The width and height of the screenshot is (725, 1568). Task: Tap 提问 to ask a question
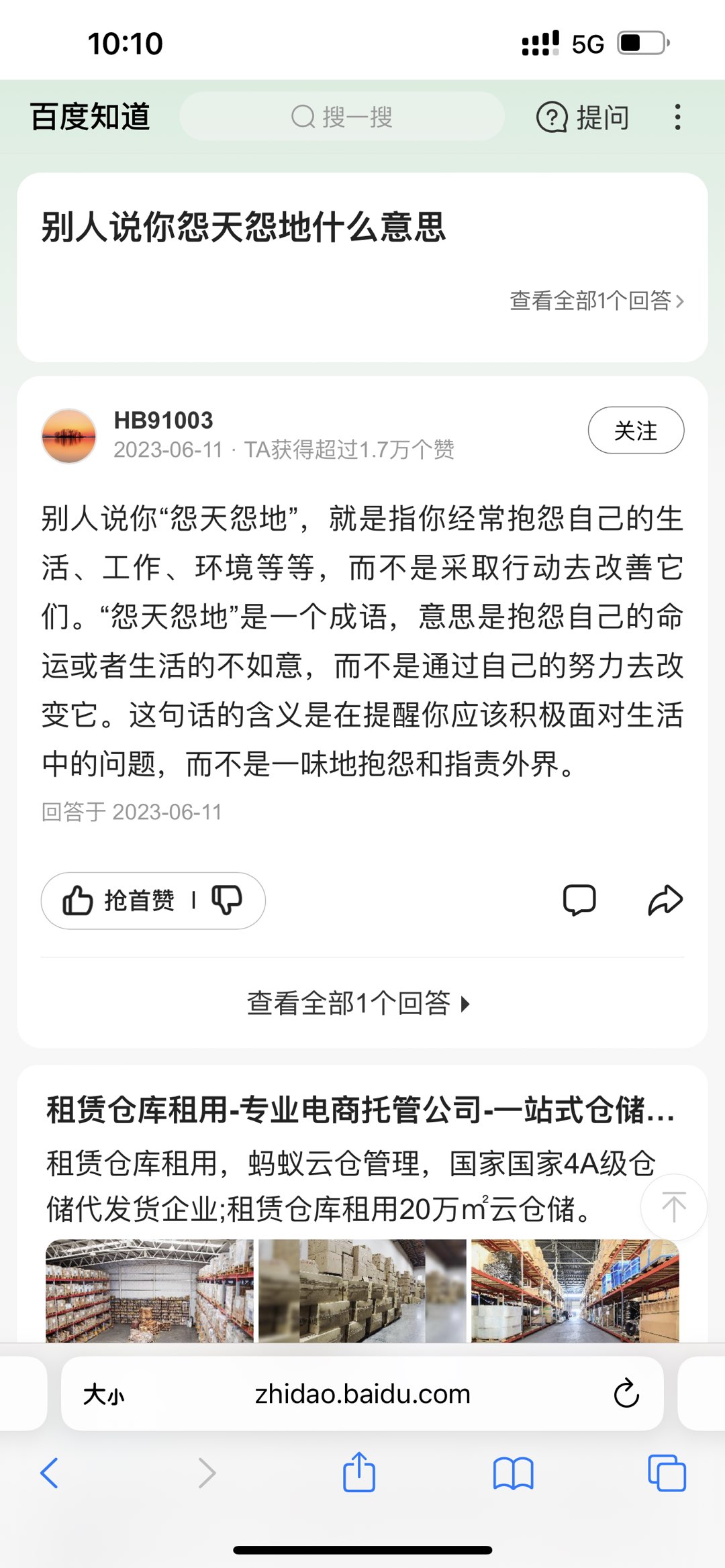[583, 117]
